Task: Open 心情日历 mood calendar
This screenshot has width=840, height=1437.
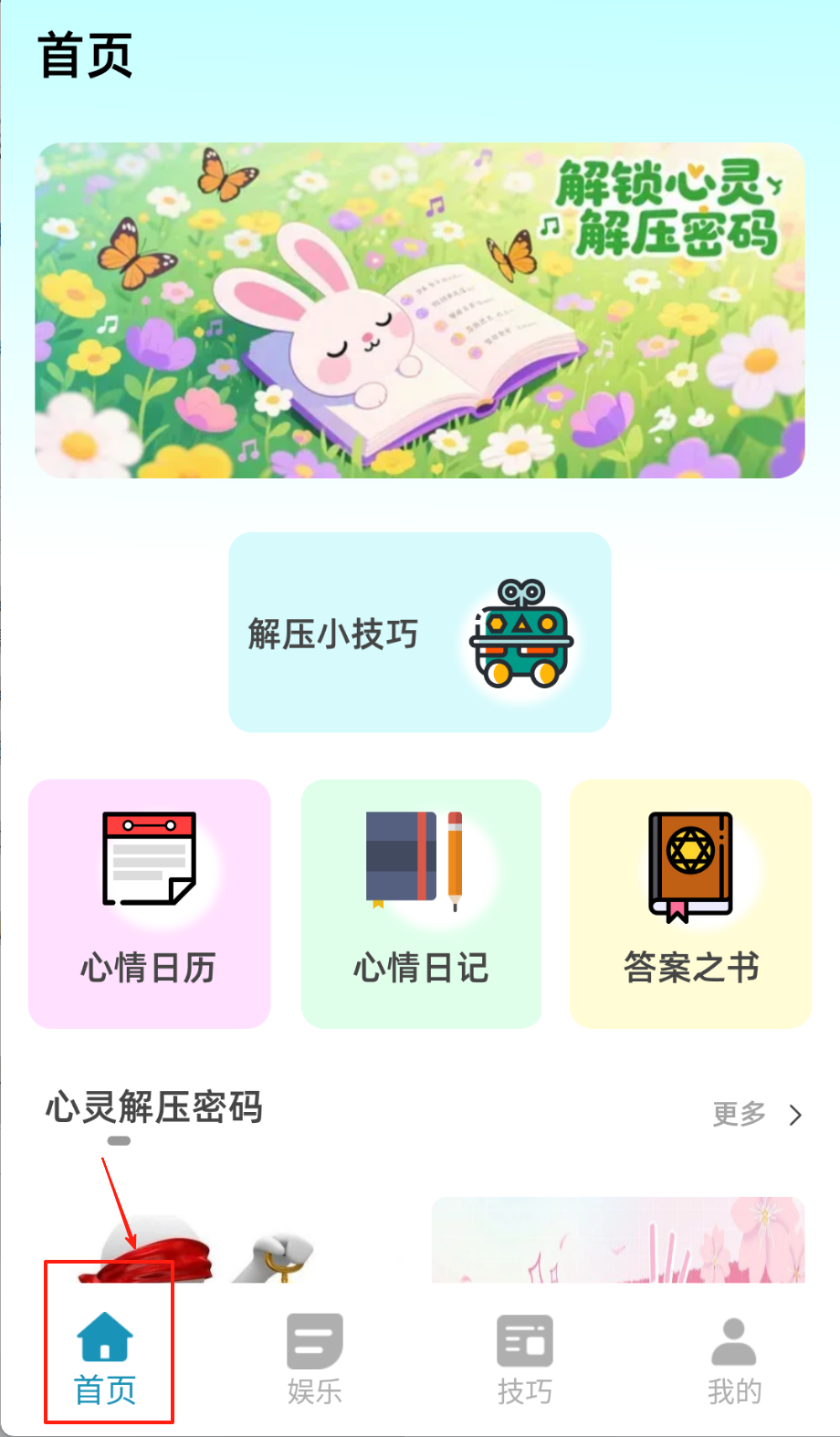Action: click(149, 903)
